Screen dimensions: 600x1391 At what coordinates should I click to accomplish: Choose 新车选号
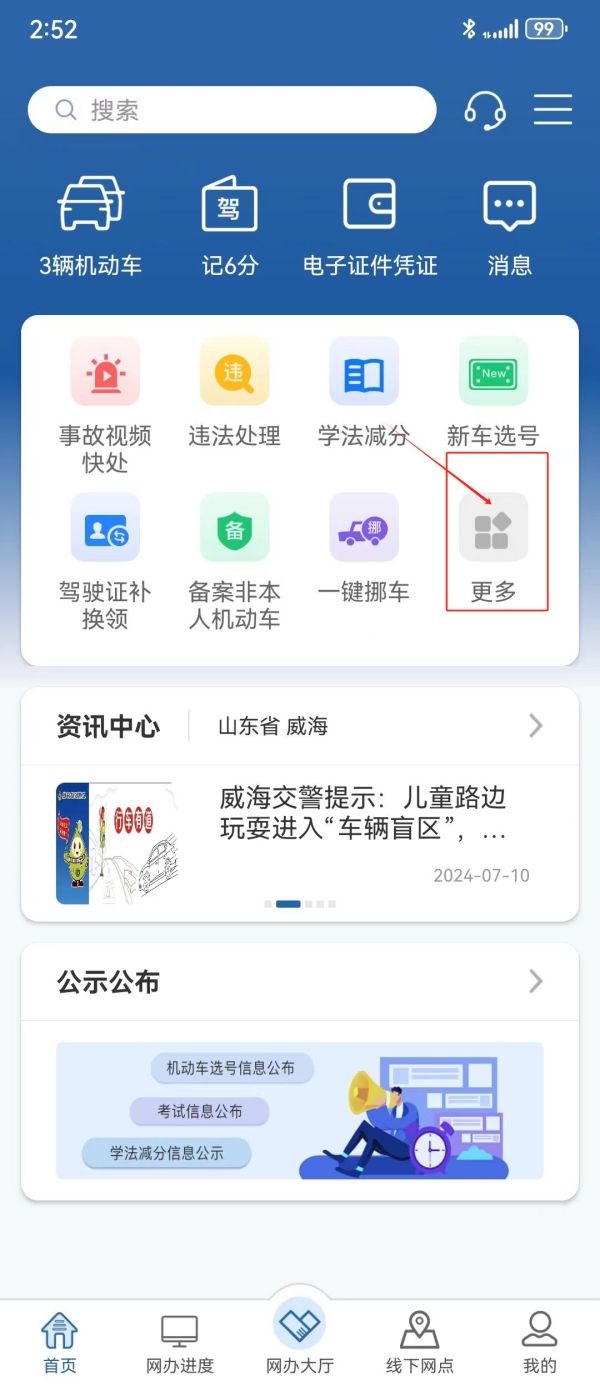click(493, 391)
